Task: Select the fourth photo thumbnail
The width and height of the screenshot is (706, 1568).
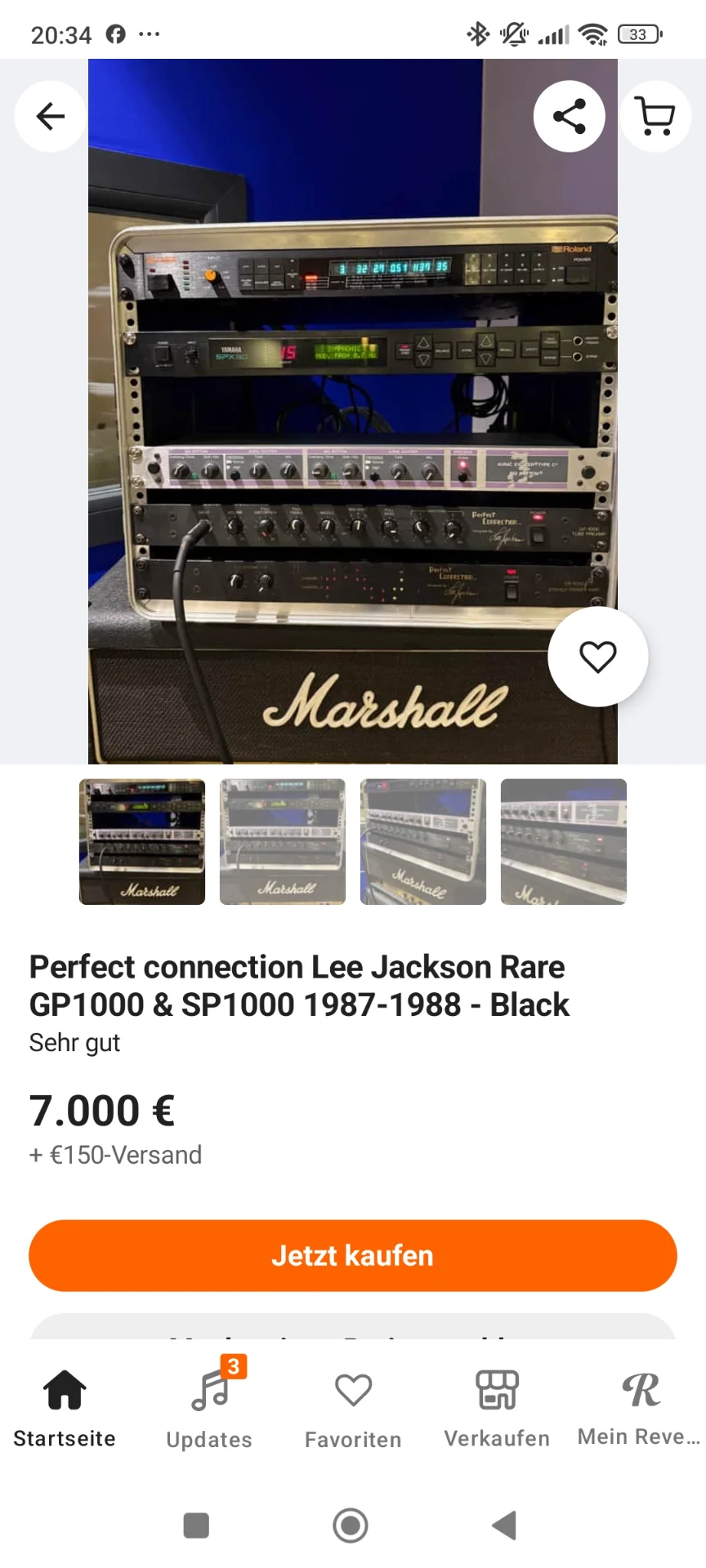Action: point(563,841)
